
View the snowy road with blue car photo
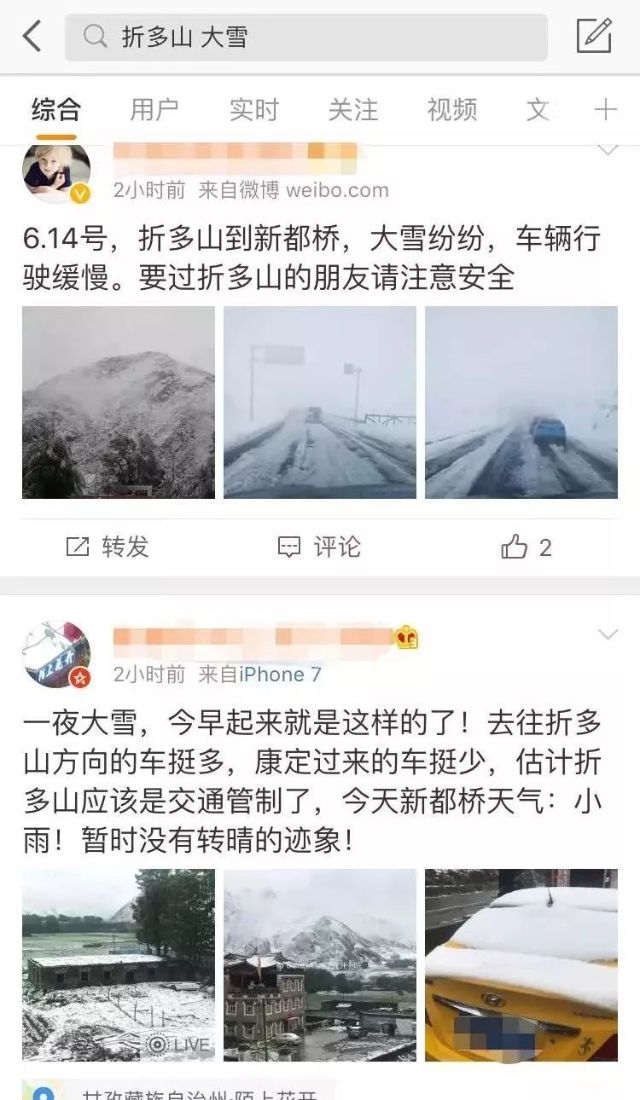(521, 402)
